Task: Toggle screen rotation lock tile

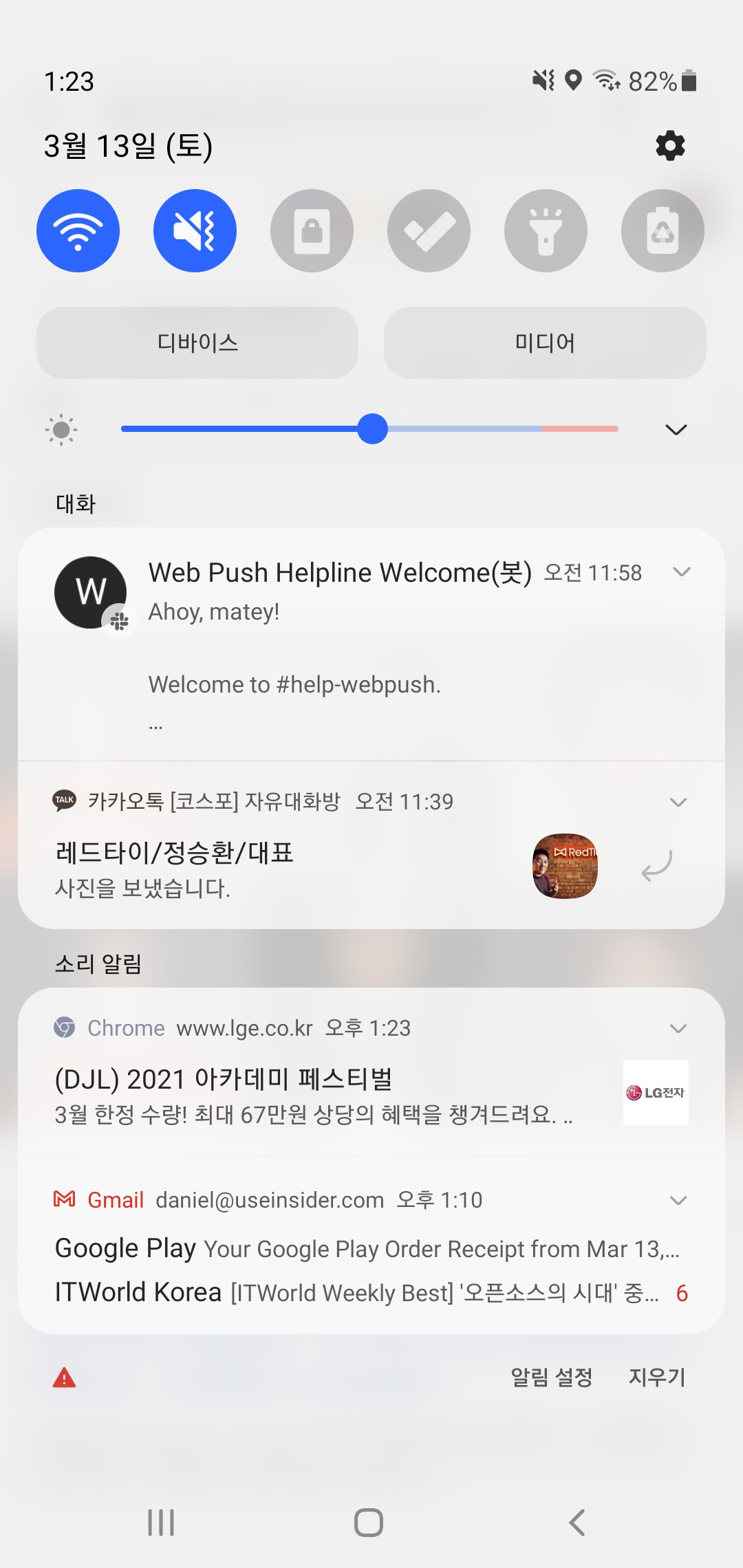Action: pyautogui.click(x=312, y=231)
